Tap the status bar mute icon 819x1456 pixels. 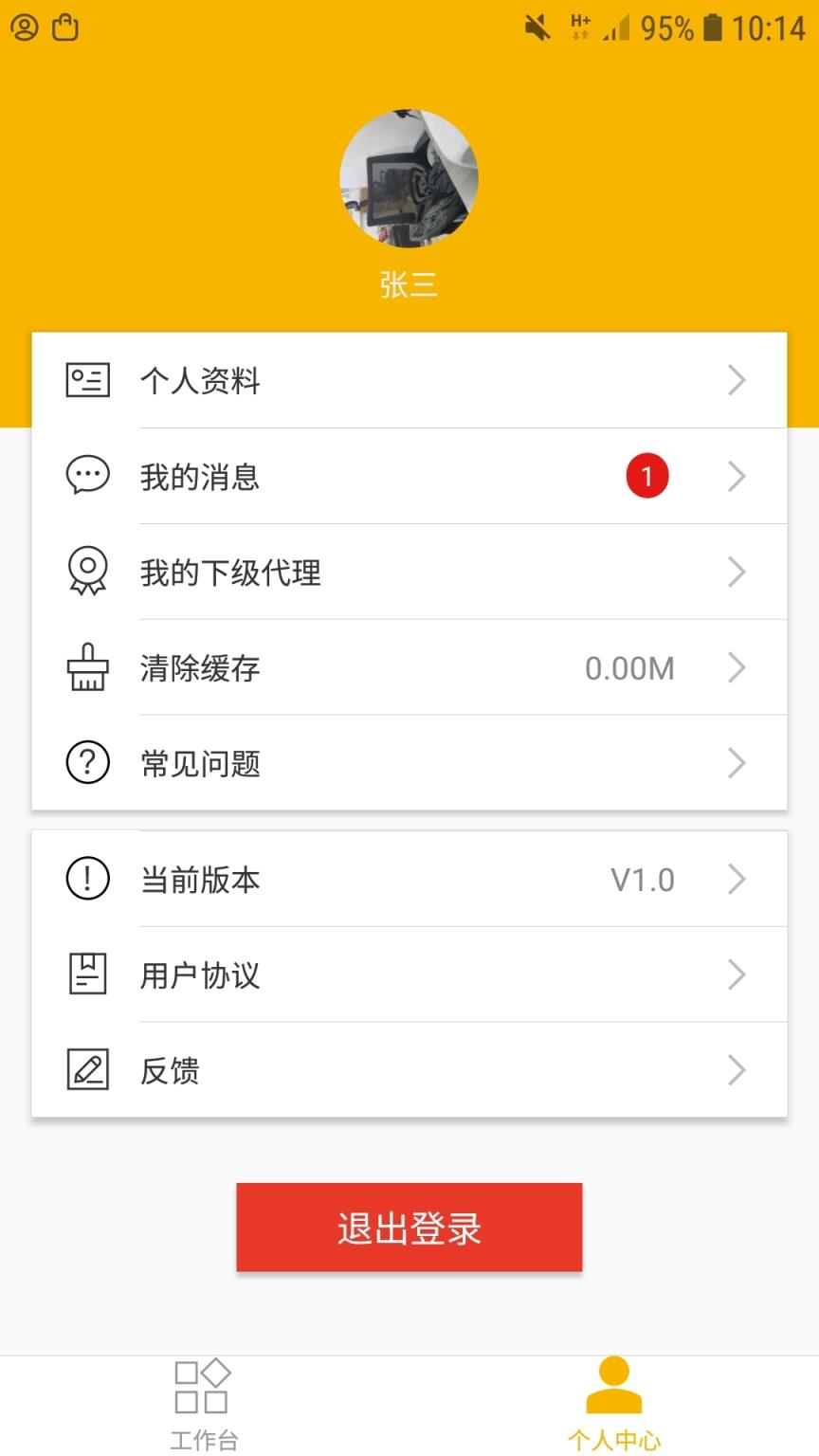[x=537, y=27]
